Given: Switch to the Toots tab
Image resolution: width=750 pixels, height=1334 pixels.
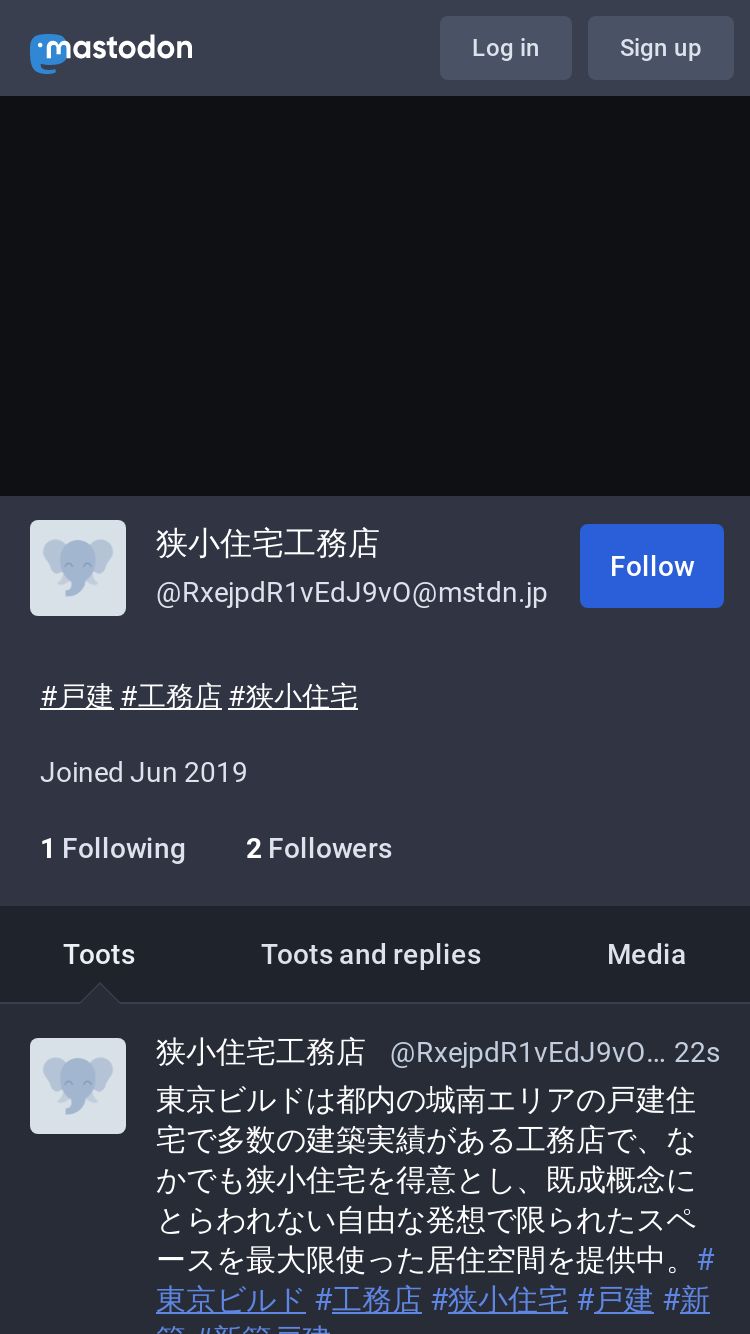Looking at the screenshot, I should coord(99,954).
